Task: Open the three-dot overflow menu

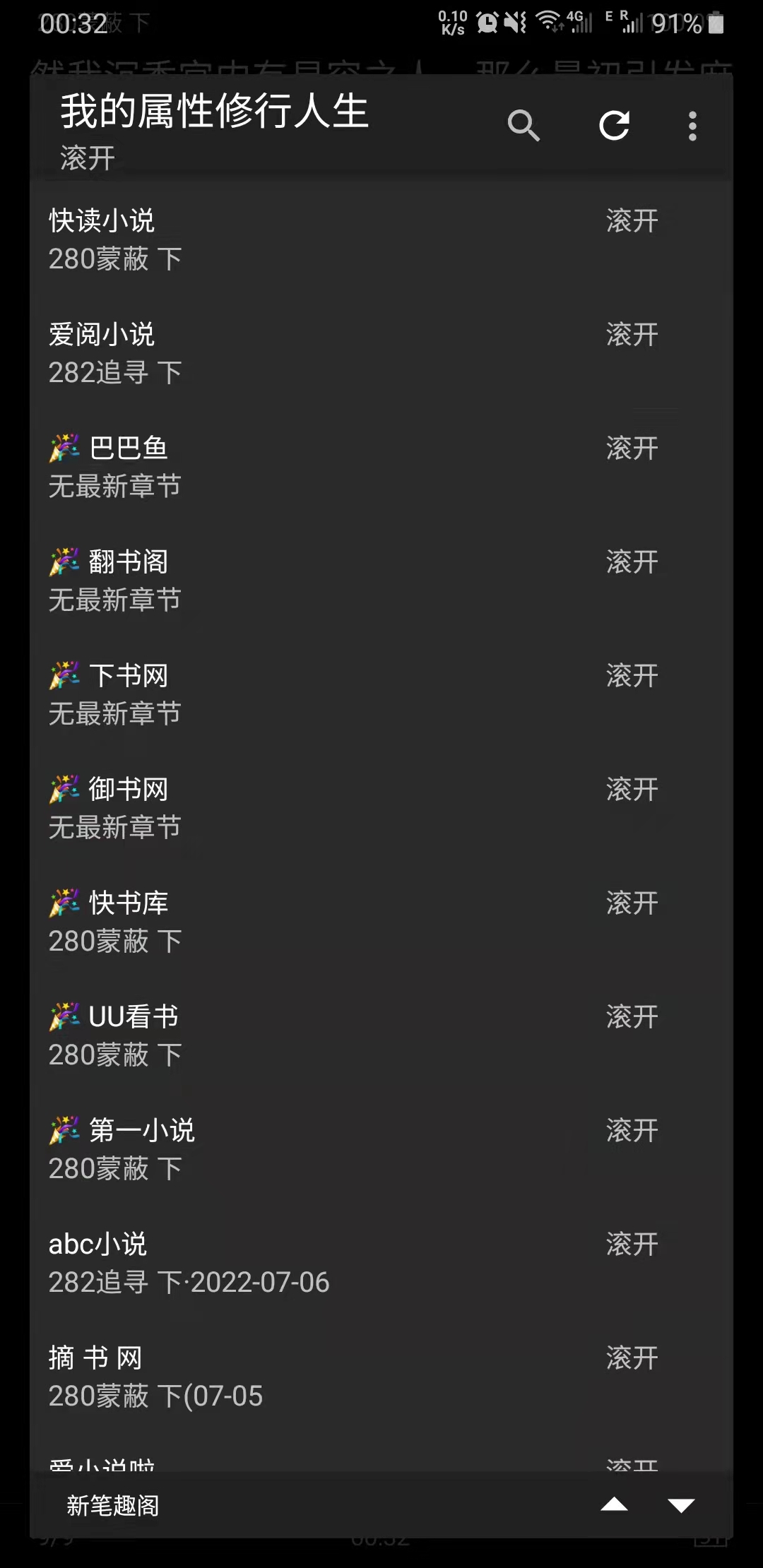Action: point(692,126)
